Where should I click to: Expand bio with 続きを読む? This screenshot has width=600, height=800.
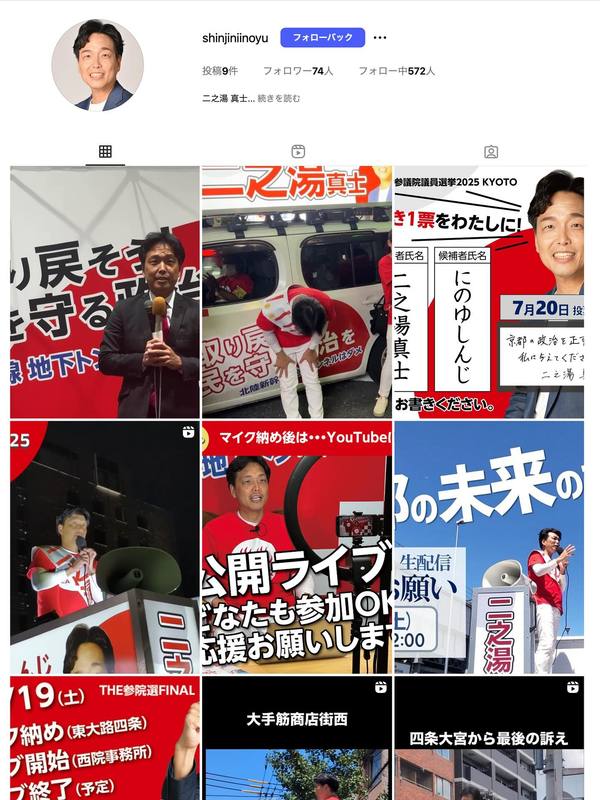click(x=279, y=99)
